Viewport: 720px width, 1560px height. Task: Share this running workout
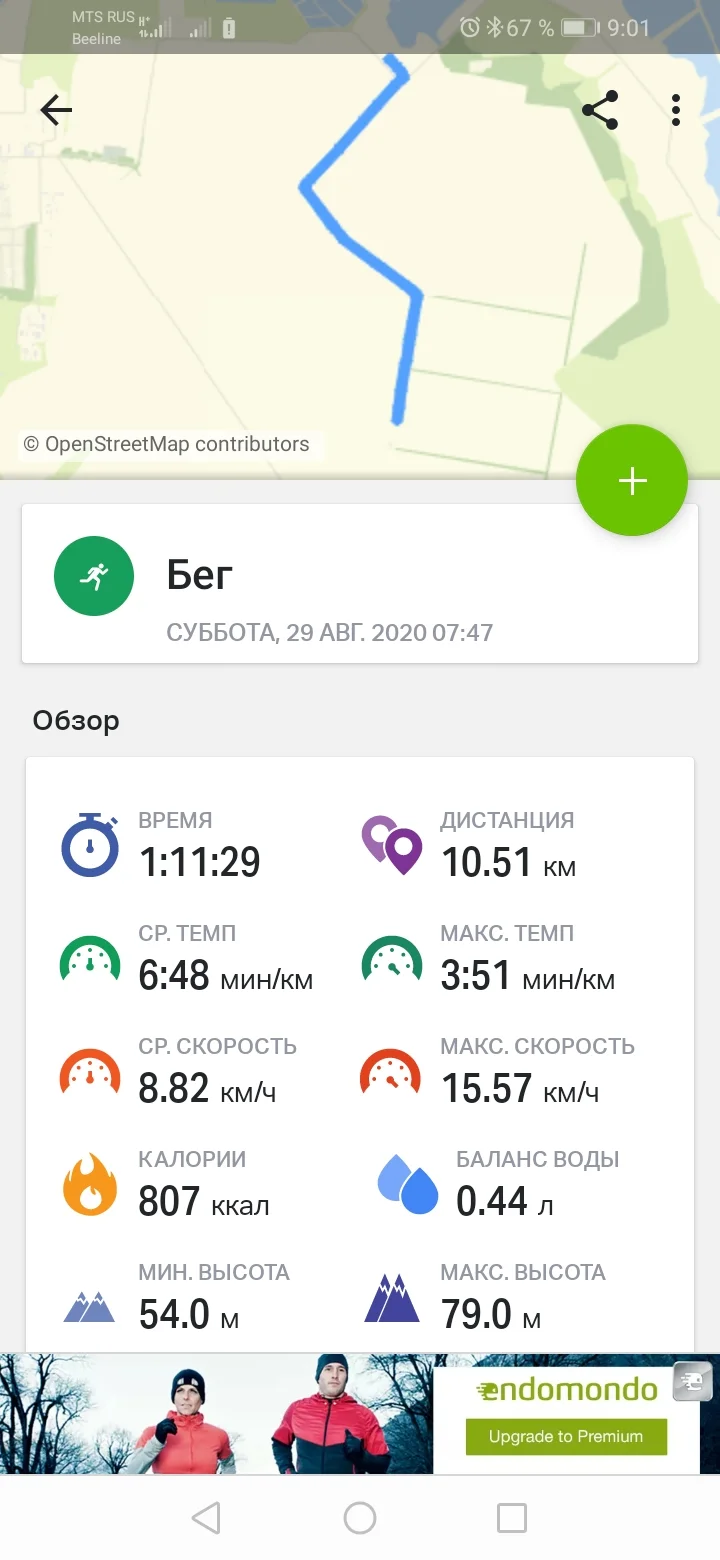(x=600, y=110)
